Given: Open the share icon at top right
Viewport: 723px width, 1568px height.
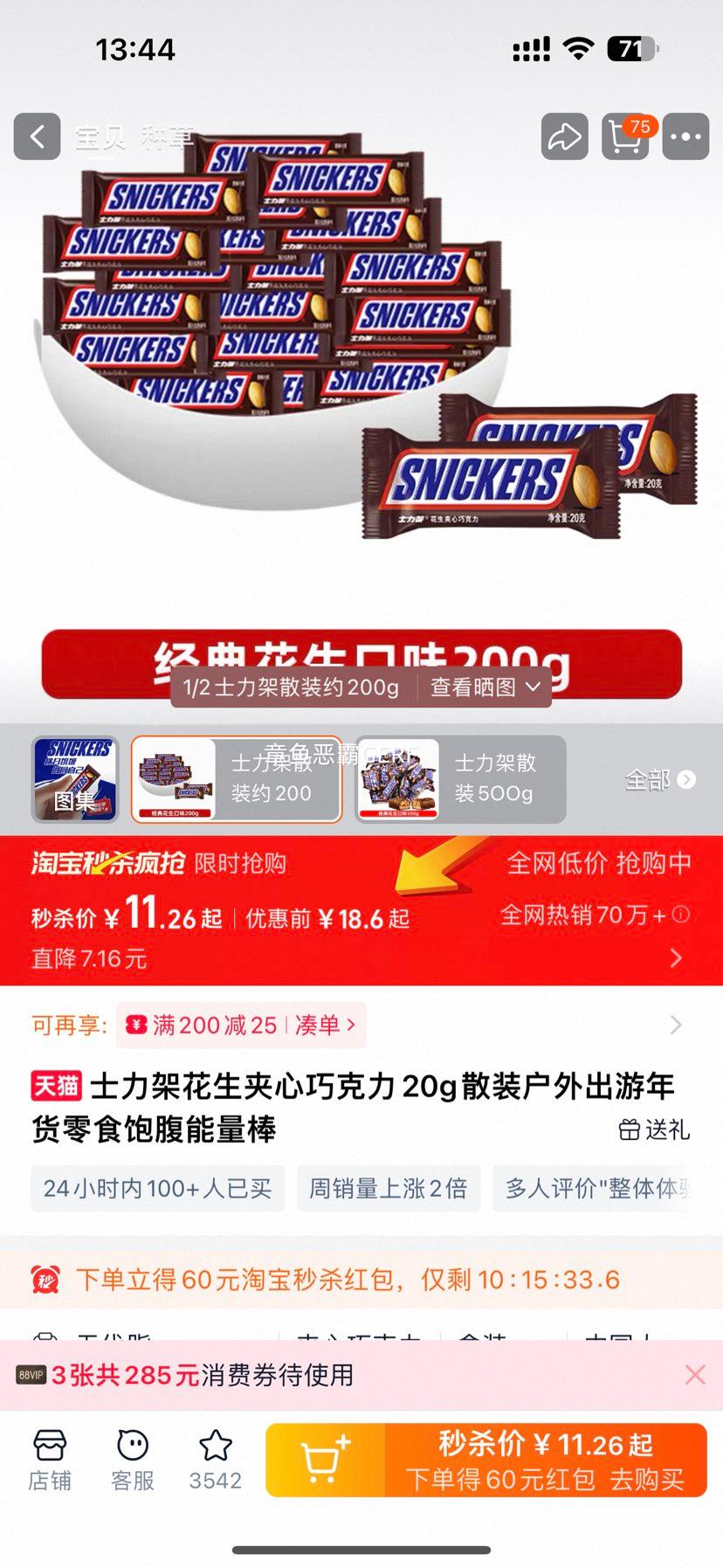Looking at the screenshot, I should [x=564, y=137].
